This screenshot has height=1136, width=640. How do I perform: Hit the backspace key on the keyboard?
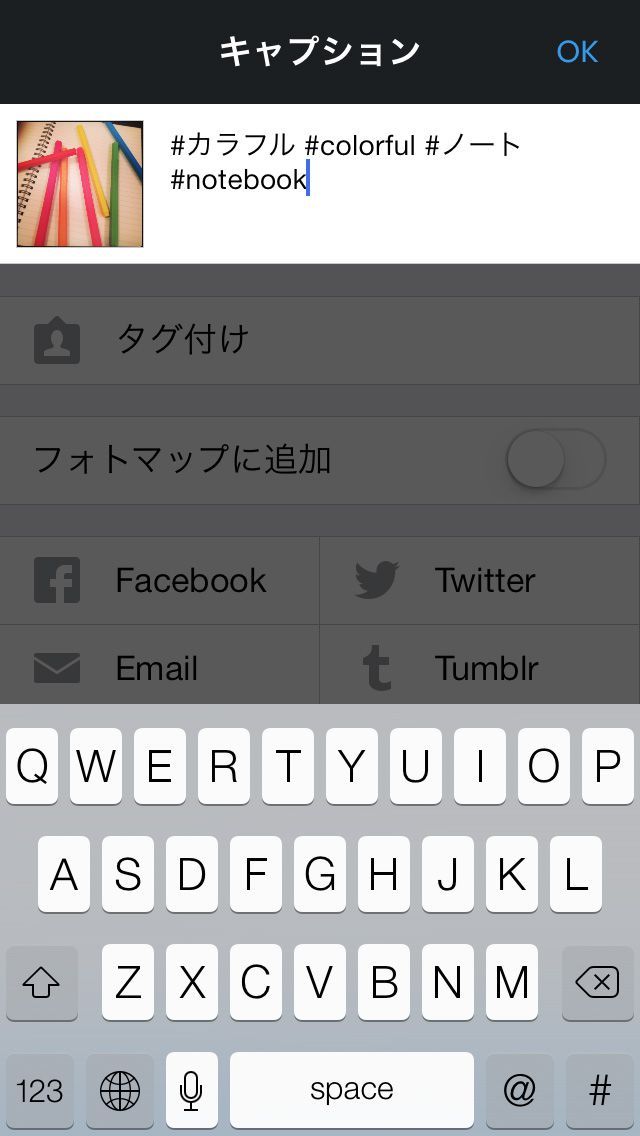pos(597,984)
